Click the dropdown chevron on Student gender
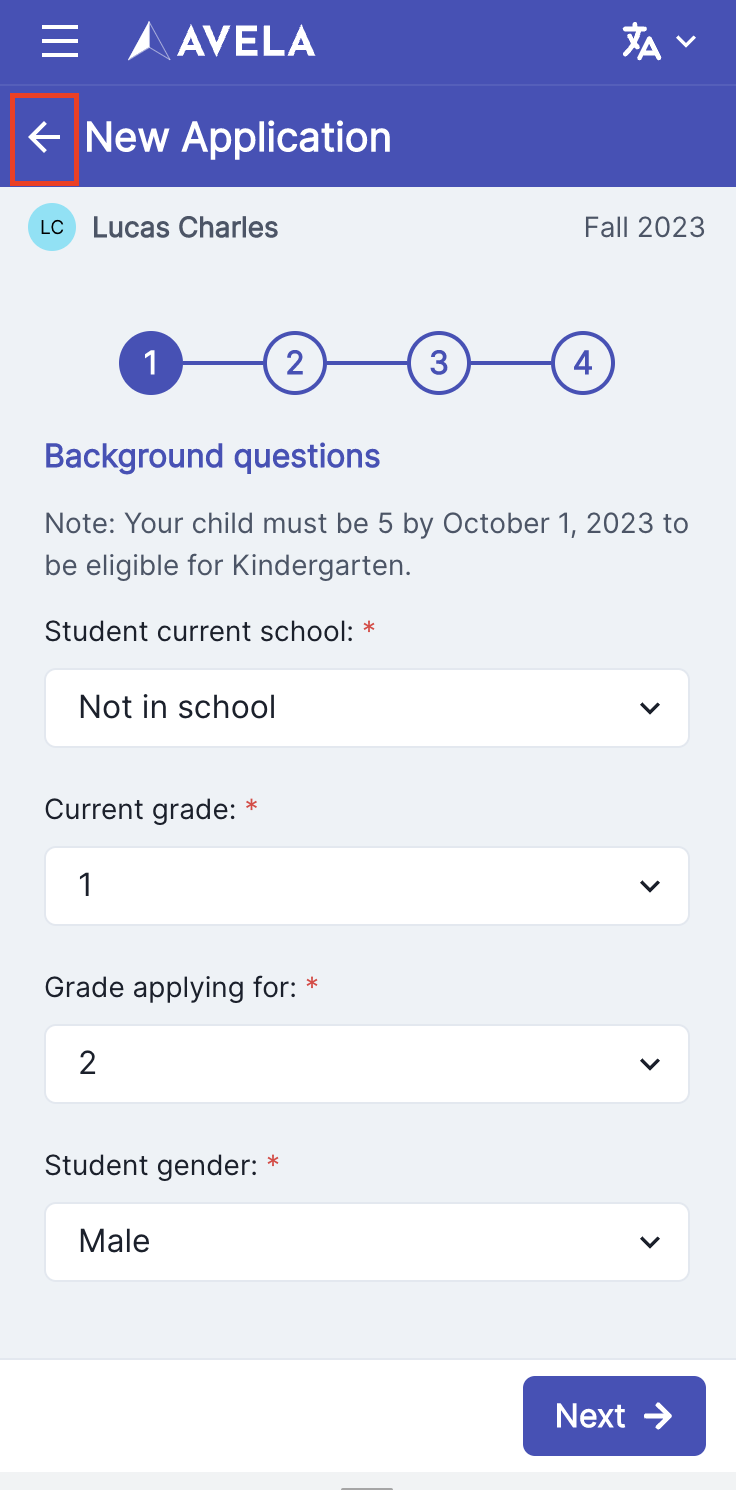This screenshot has height=1490, width=736. point(650,1242)
